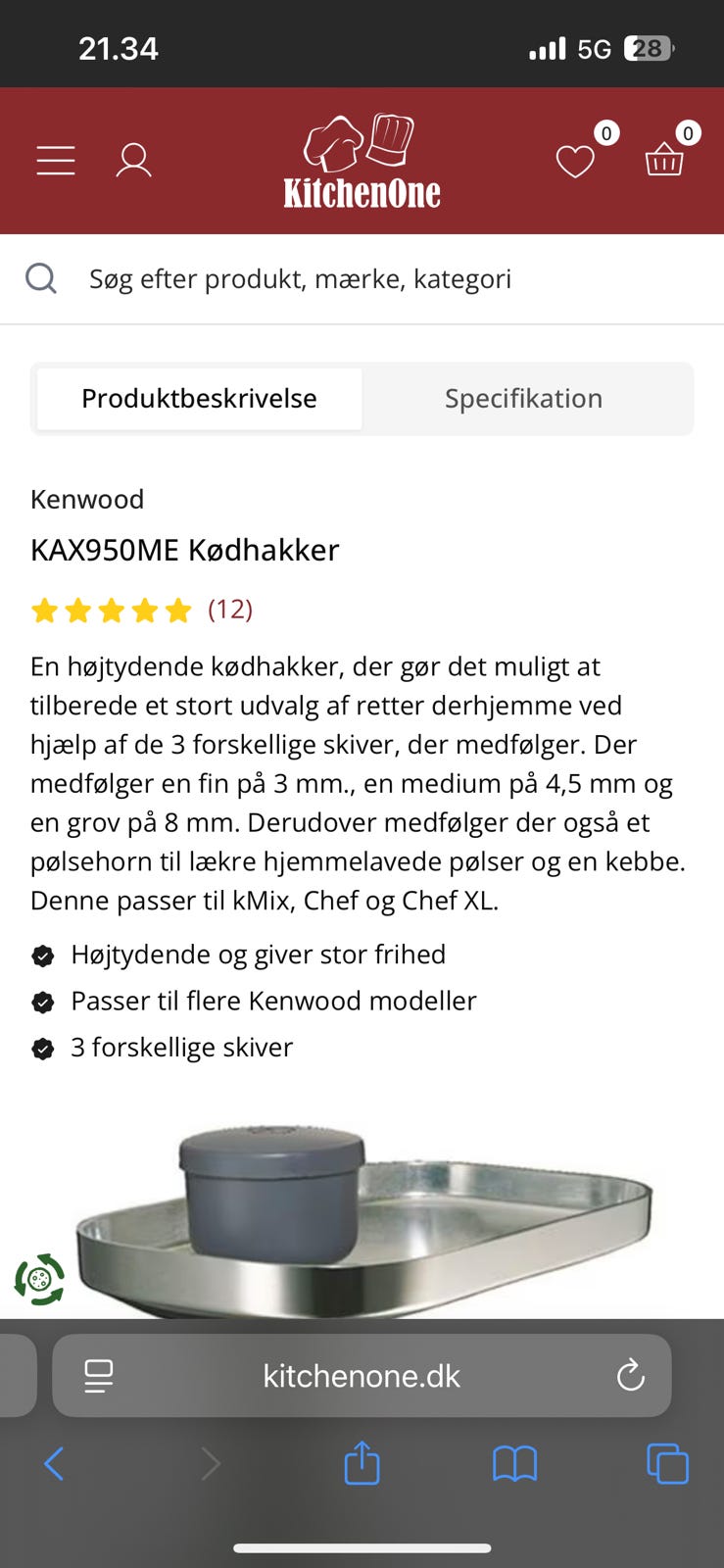Viewport: 724px width, 1568px height.
Task: Tap the green recycling badge icon
Action: (38, 1280)
